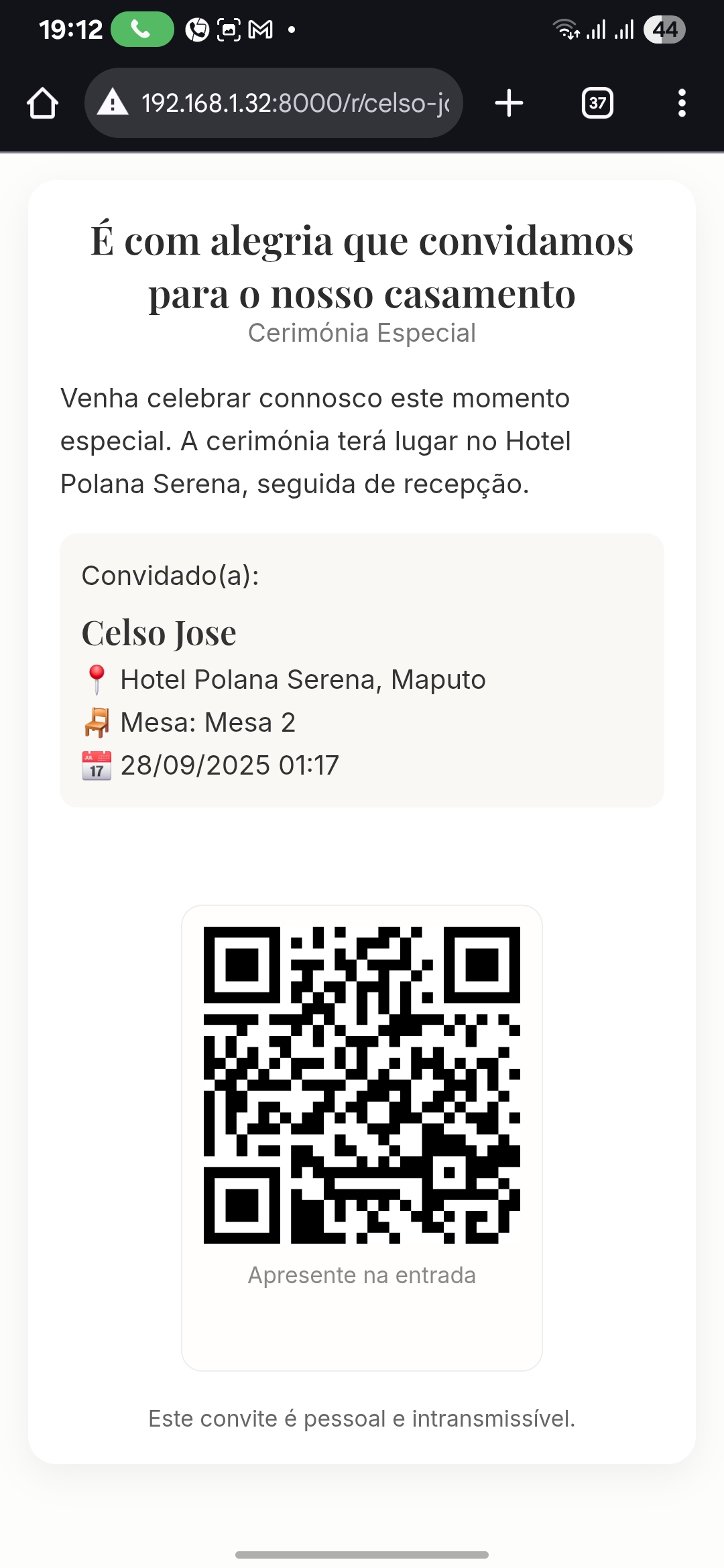This screenshot has height=1568, width=724.
Task: Go to the browser home page
Action: point(42,103)
